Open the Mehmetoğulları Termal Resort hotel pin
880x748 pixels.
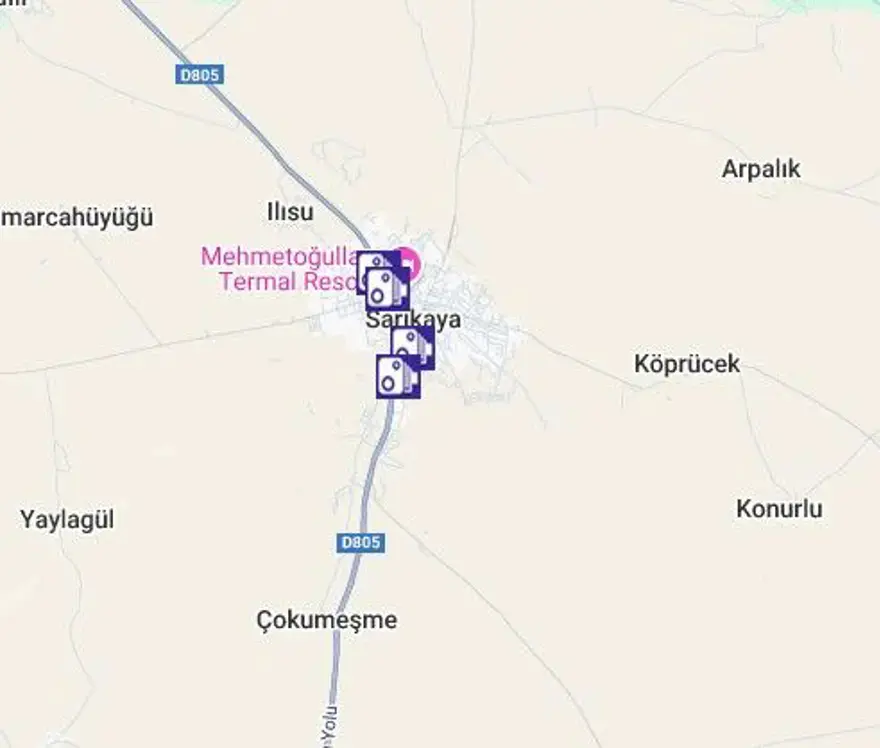pos(409,264)
